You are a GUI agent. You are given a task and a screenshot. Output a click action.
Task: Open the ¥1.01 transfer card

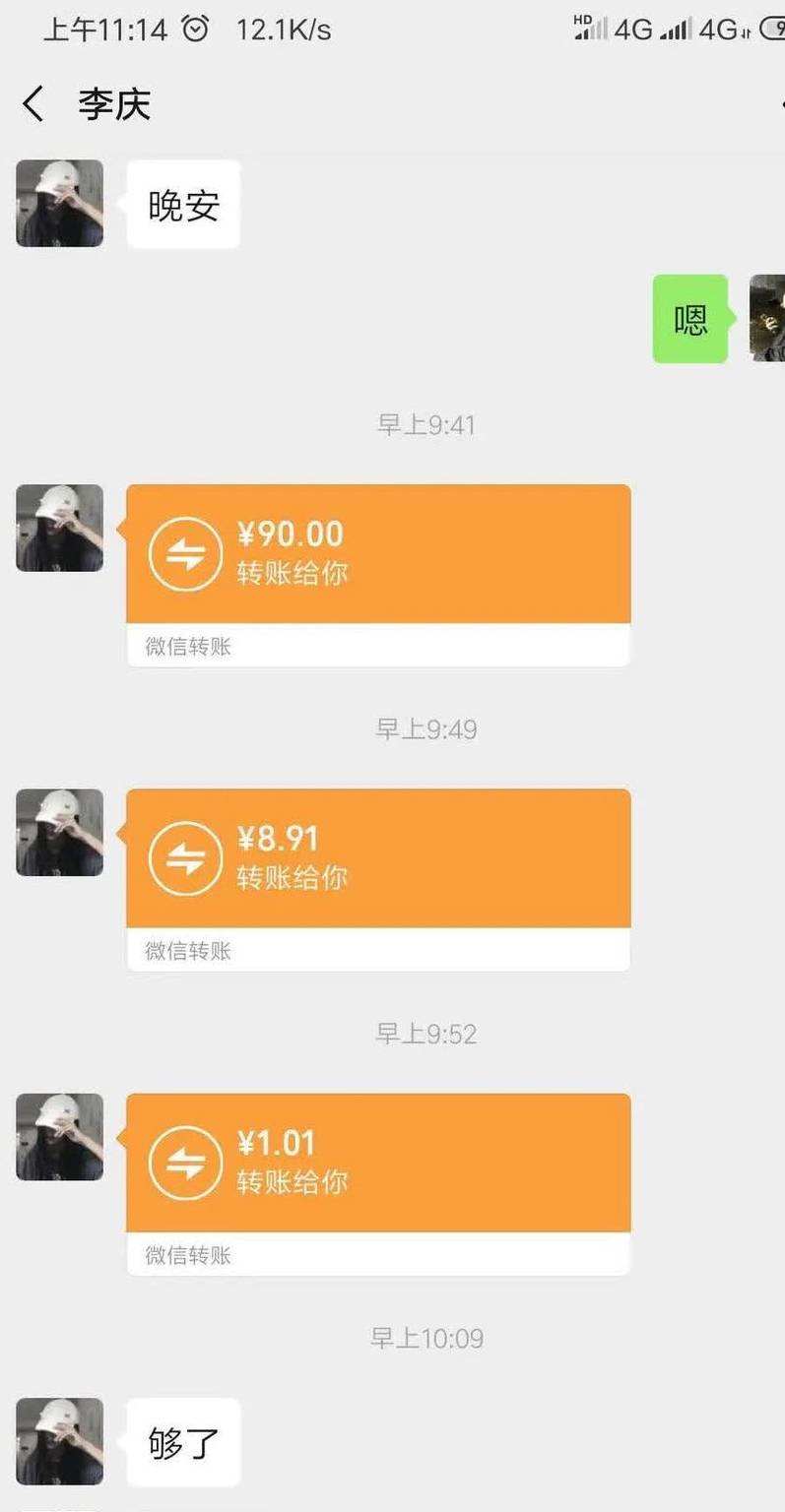[378, 1163]
